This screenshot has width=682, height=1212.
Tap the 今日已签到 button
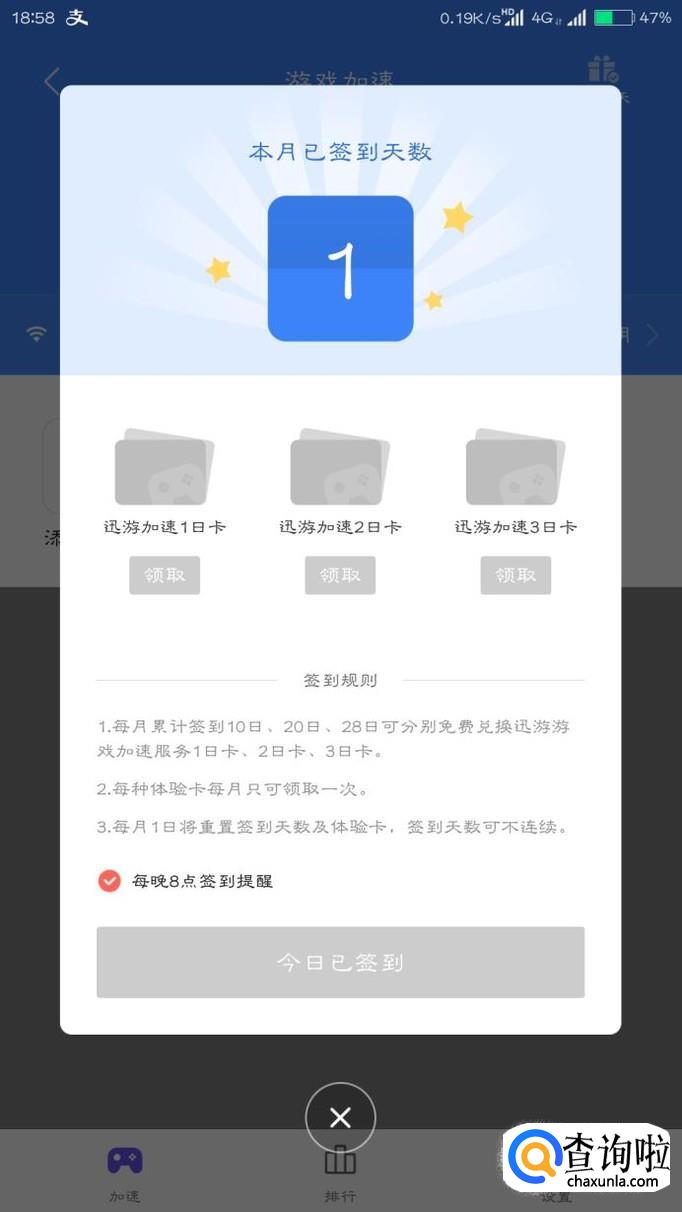click(340, 962)
